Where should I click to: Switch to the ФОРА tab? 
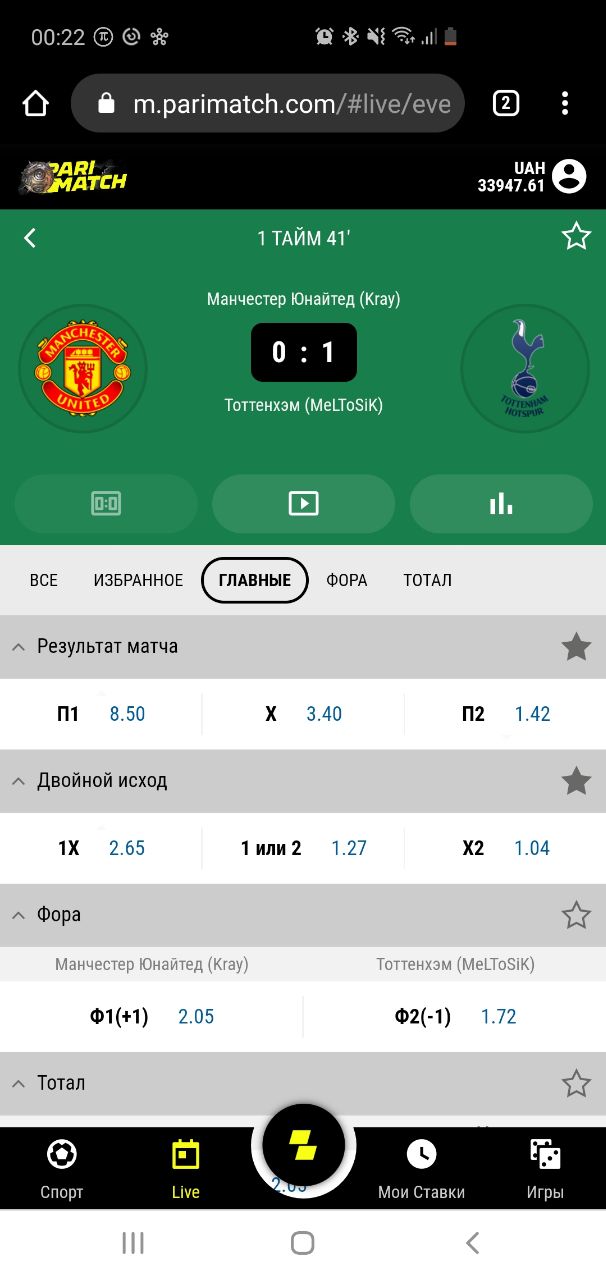346,580
